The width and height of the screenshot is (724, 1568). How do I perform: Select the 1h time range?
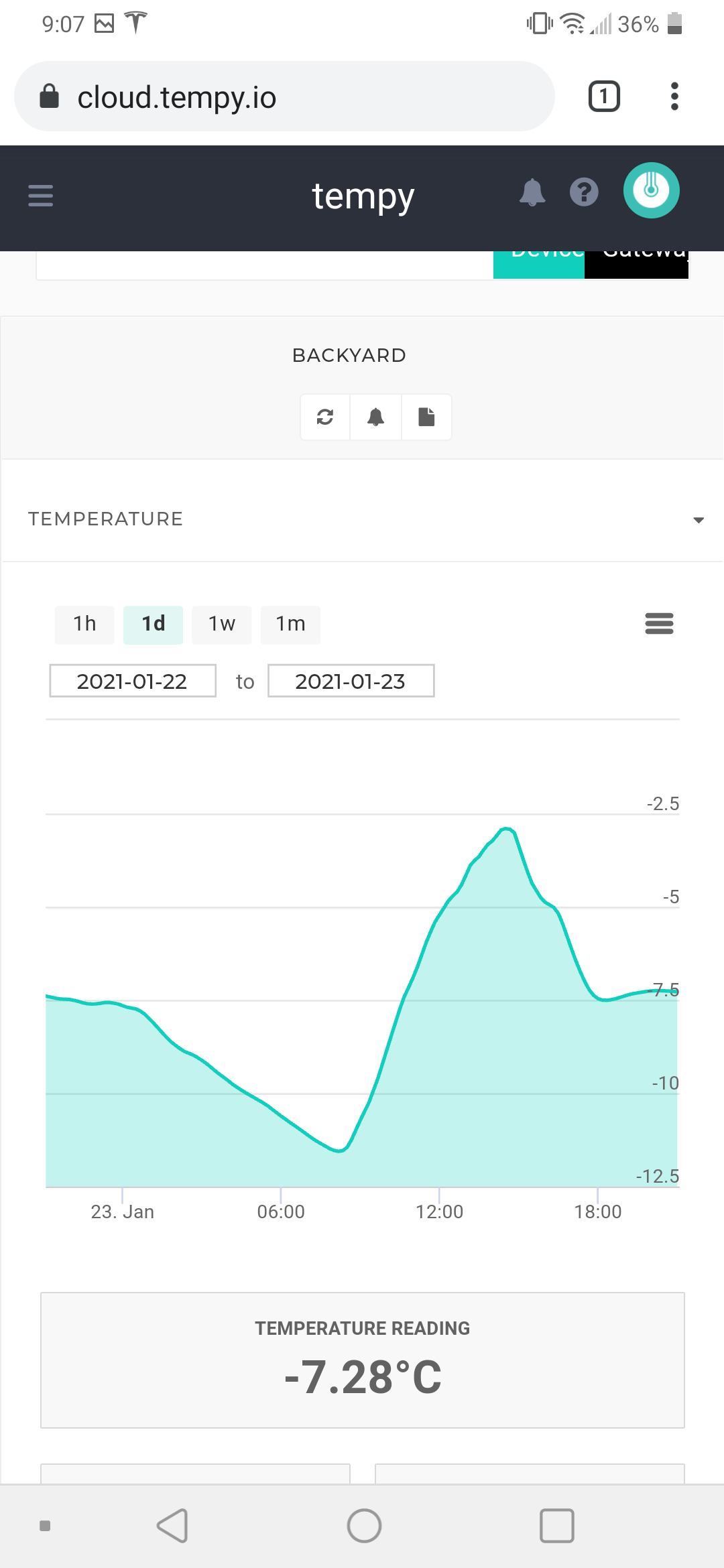click(x=84, y=625)
